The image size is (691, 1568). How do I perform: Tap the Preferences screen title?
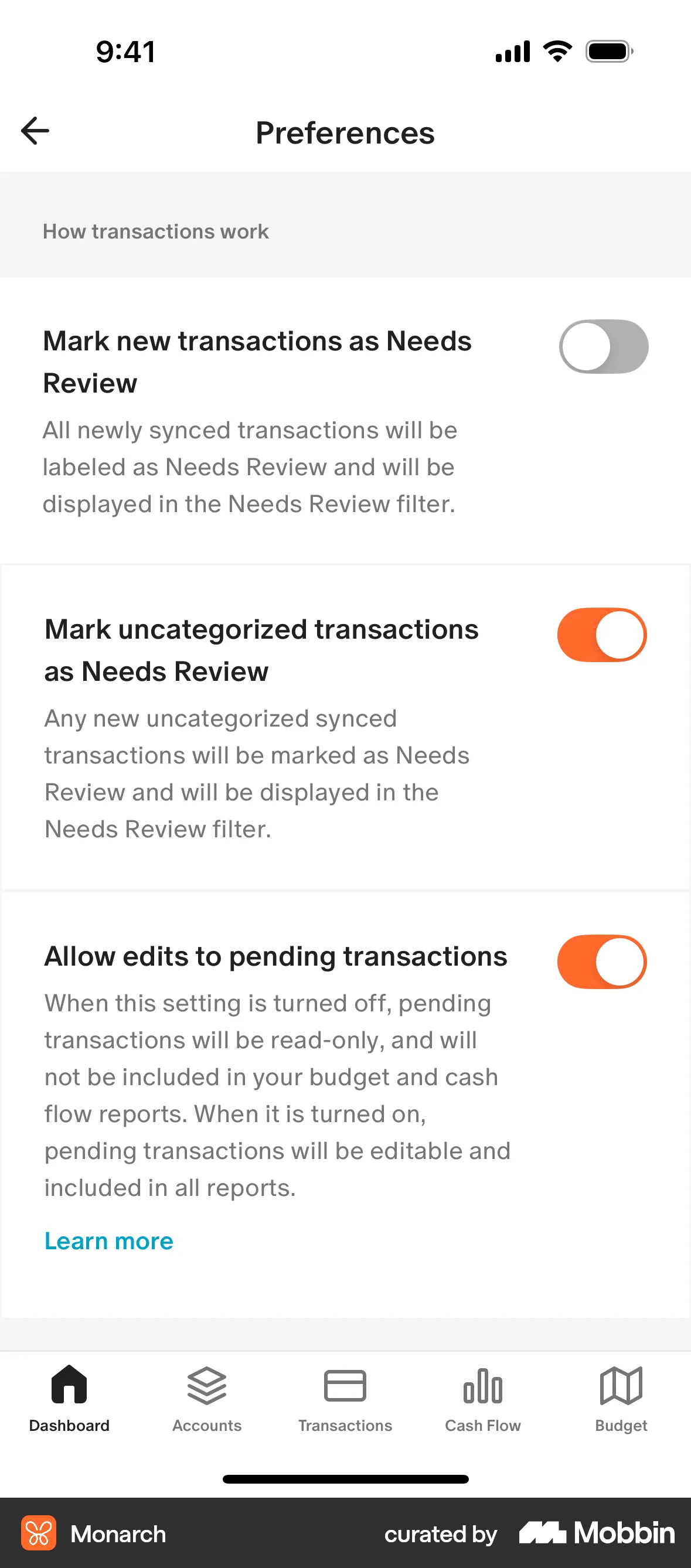pos(345,132)
